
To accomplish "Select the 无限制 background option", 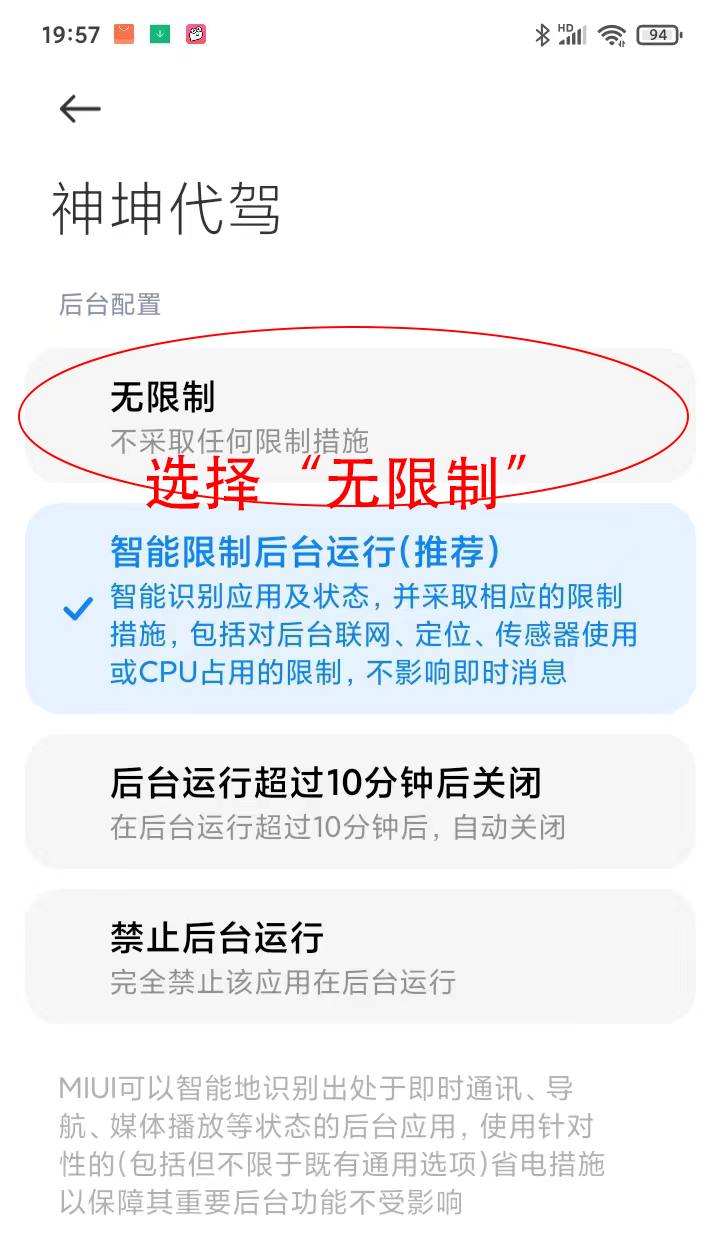I will pos(360,415).
